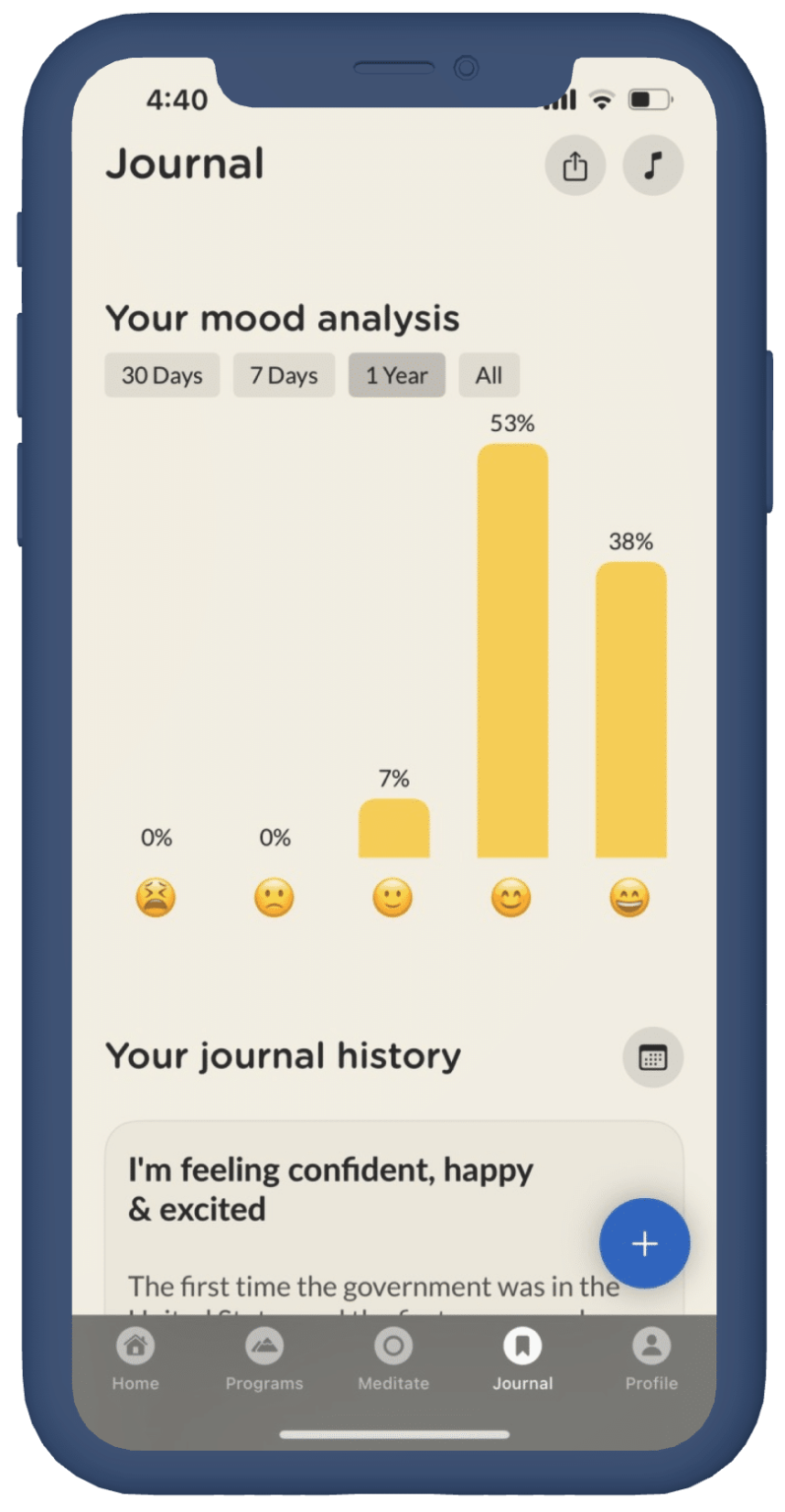Select the 30 Days mood filter
The image size is (785, 1512).
[x=162, y=375]
